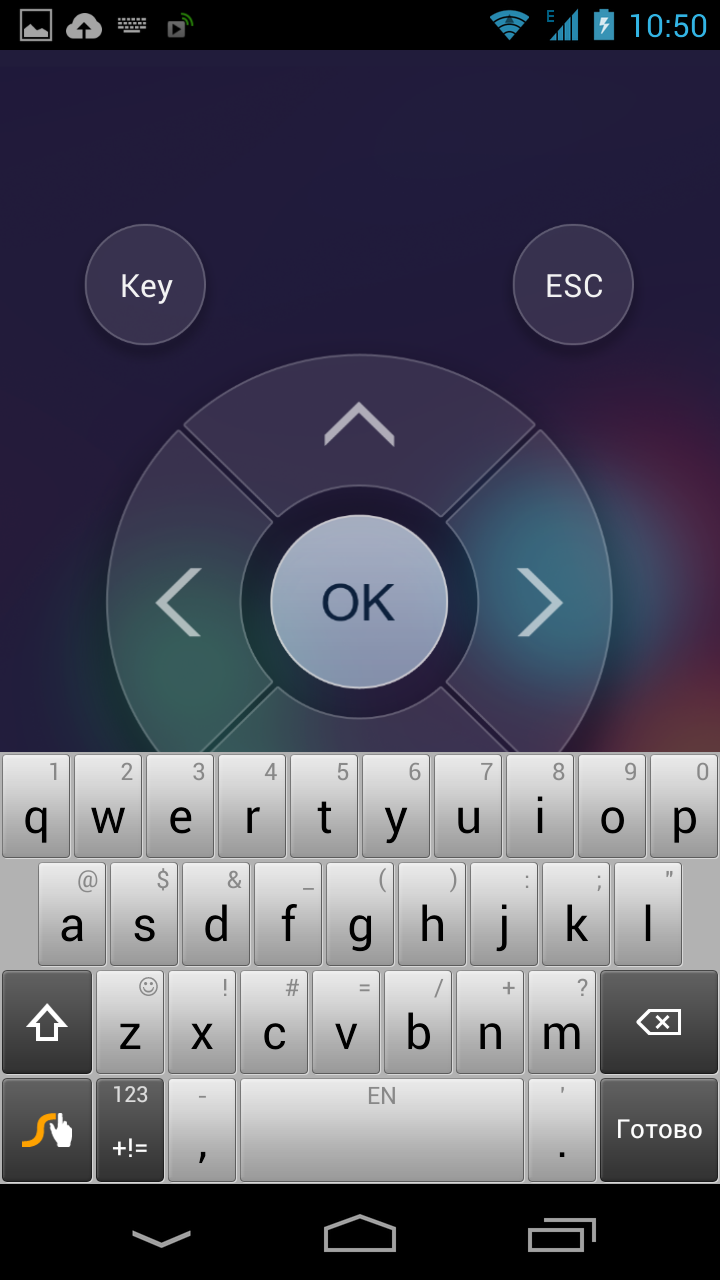This screenshot has width=720, height=1280.
Task: Toggle the shift key on the keyboard
Action: click(x=47, y=1021)
